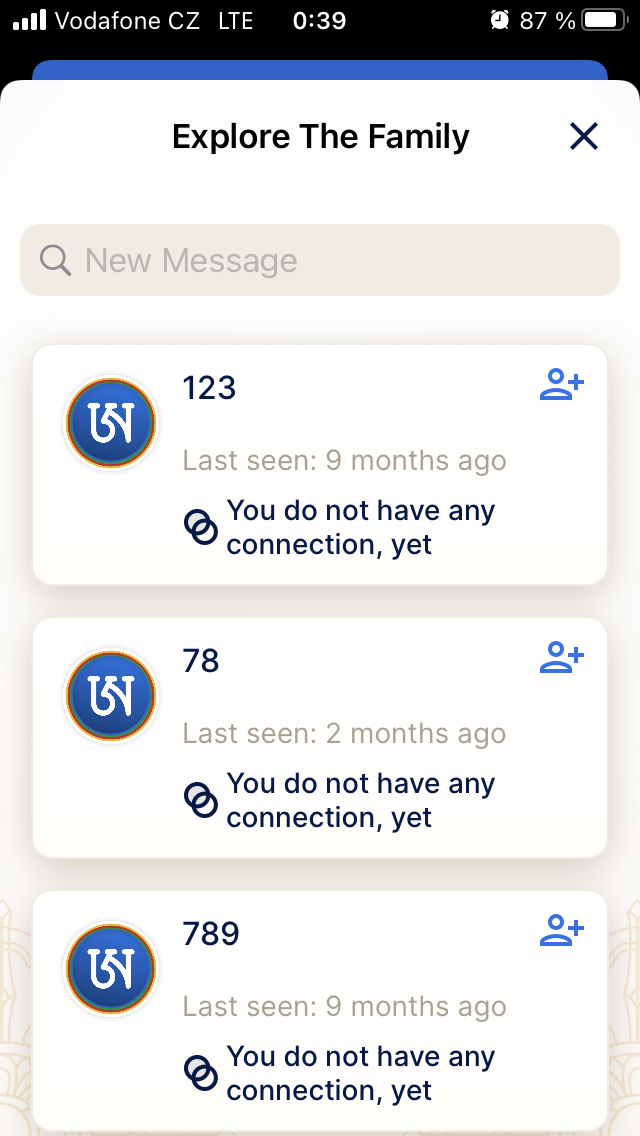The width and height of the screenshot is (640, 1136).
Task: Add user 123 as a connection
Action: (561, 385)
